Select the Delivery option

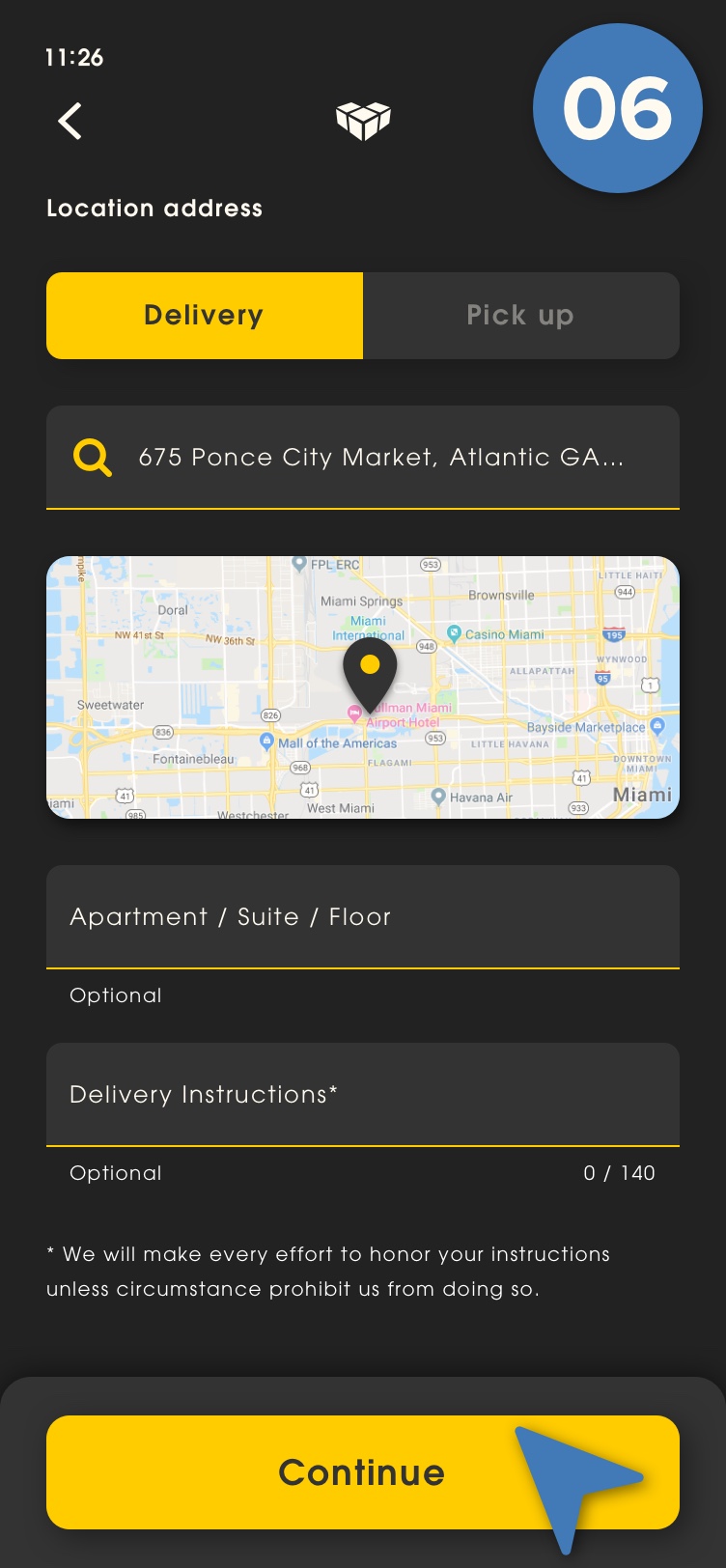pyautogui.click(x=204, y=316)
